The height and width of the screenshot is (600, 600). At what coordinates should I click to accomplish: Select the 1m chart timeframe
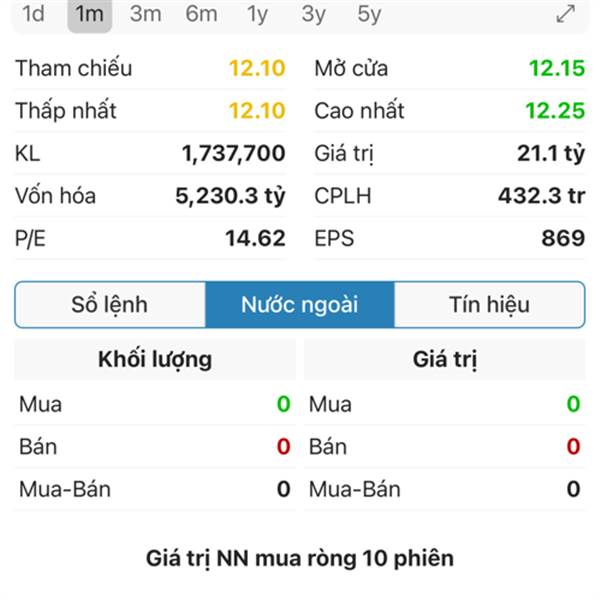(90, 14)
